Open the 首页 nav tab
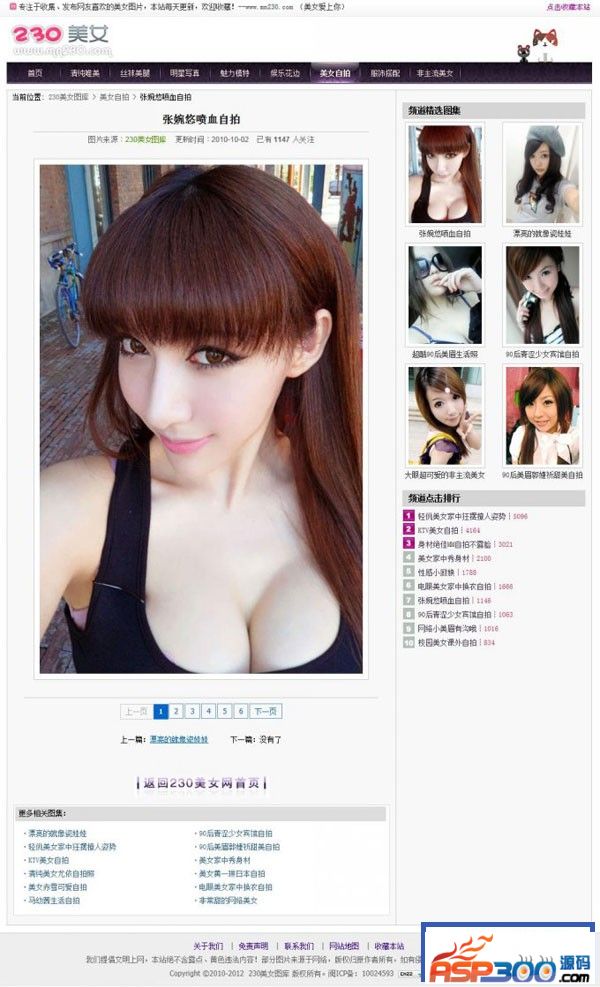 click(35, 73)
